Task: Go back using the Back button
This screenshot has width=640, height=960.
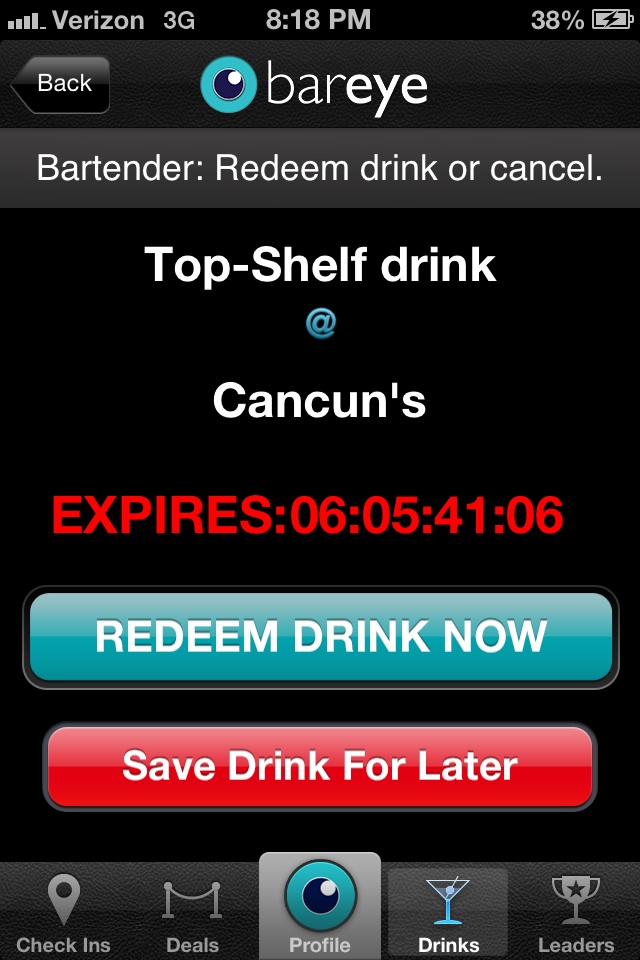Action: [62, 84]
